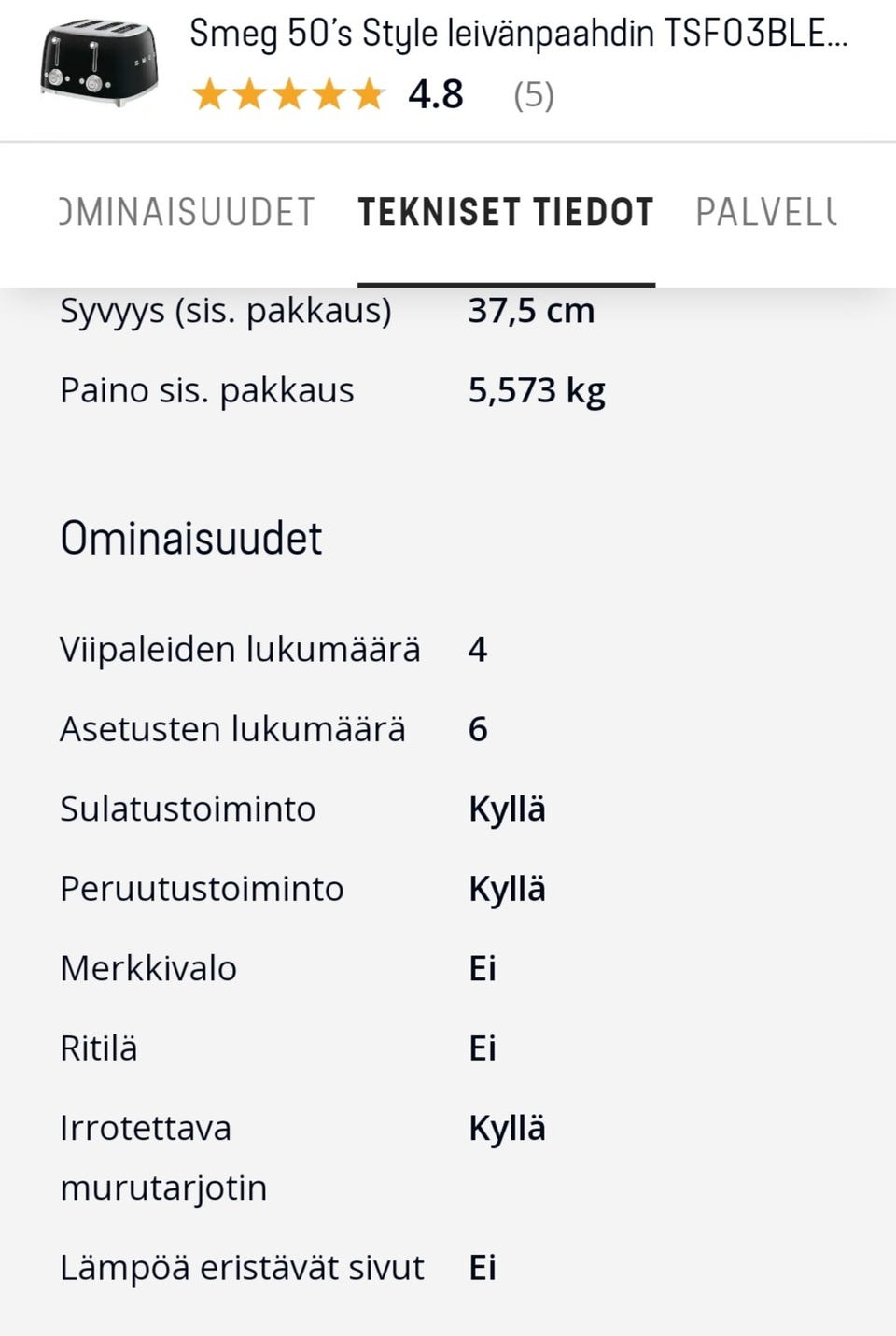Screen dimensions: 896x1336
Task: Open the (5) reviews link
Action: click(535, 92)
